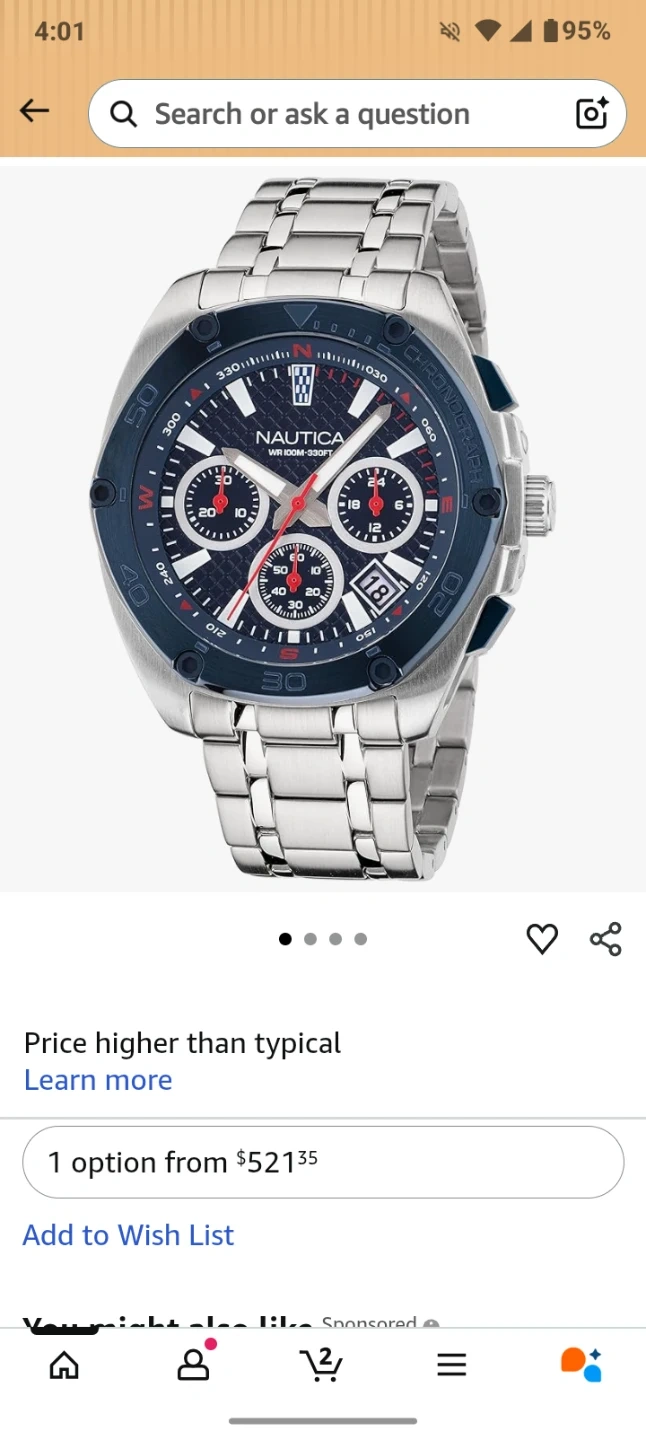Switch to the Home tab
This screenshot has height=1440, width=646.
[64, 1365]
